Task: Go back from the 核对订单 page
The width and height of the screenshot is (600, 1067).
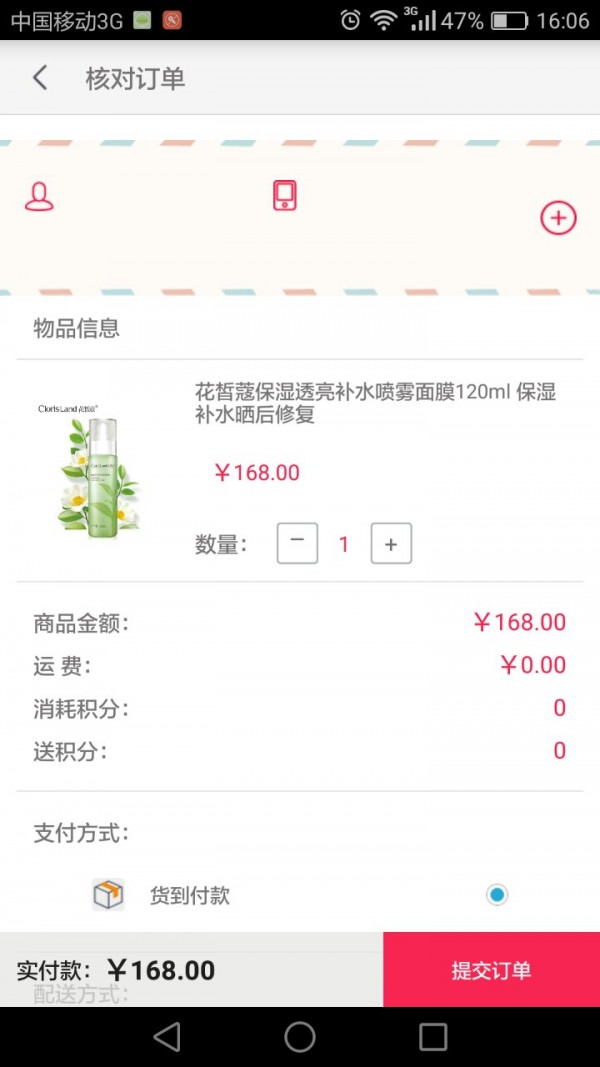Action: click(40, 78)
